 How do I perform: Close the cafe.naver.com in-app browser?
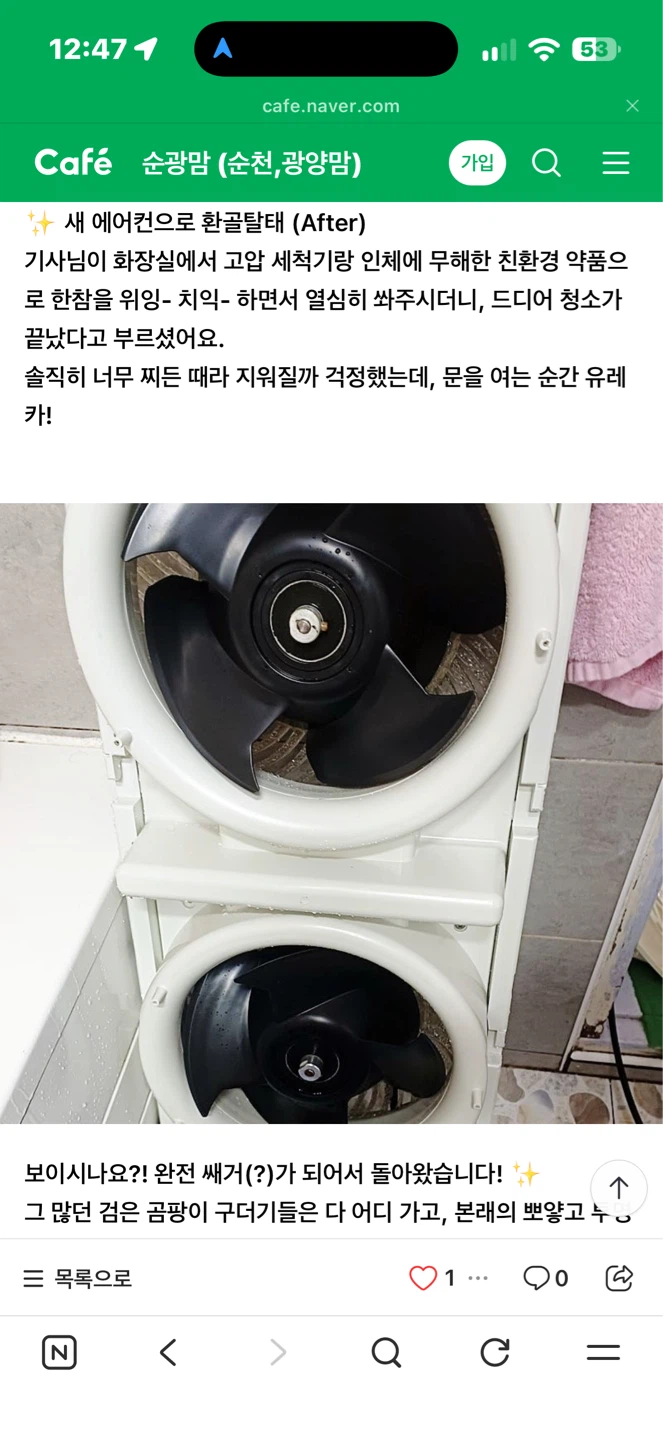pyautogui.click(x=632, y=106)
